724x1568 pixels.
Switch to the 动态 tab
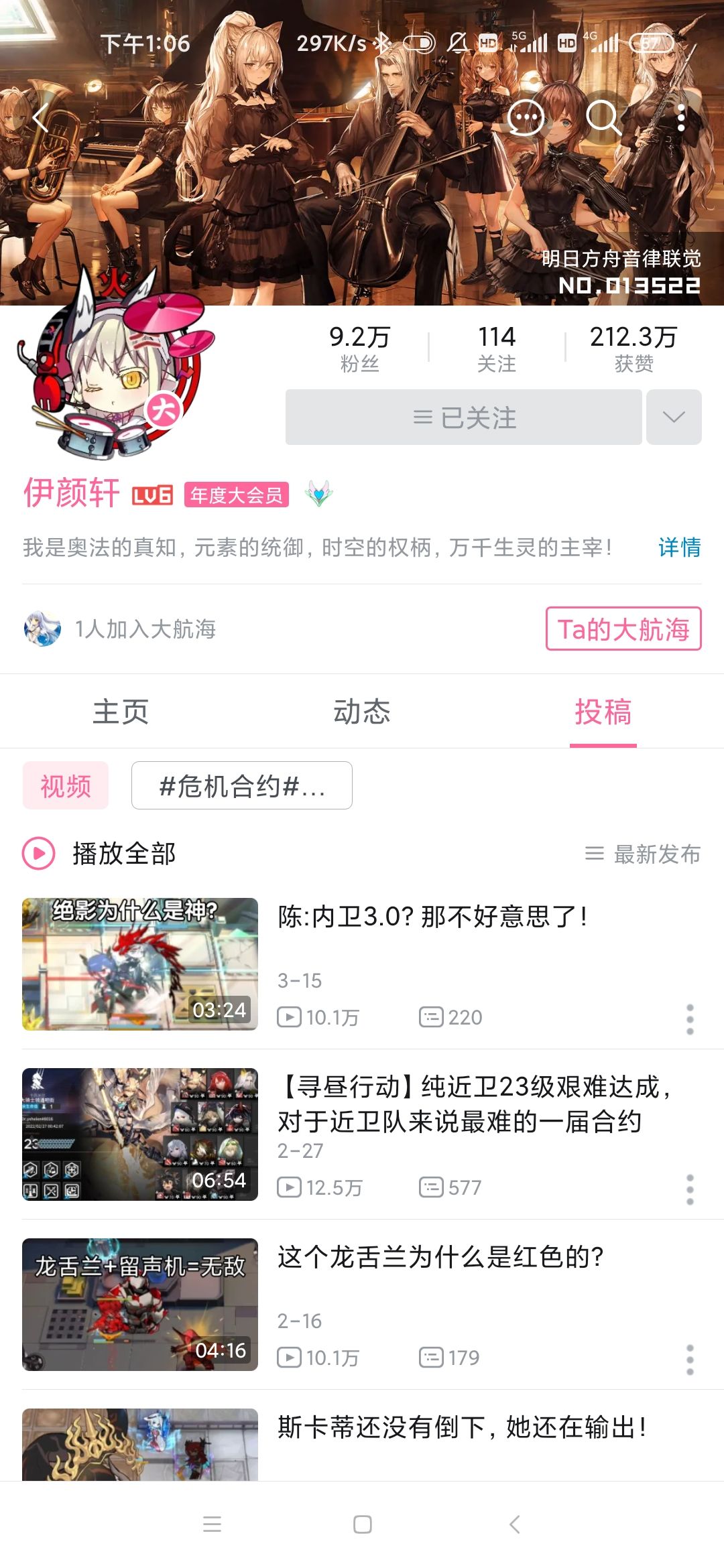click(x=362, y=712)
